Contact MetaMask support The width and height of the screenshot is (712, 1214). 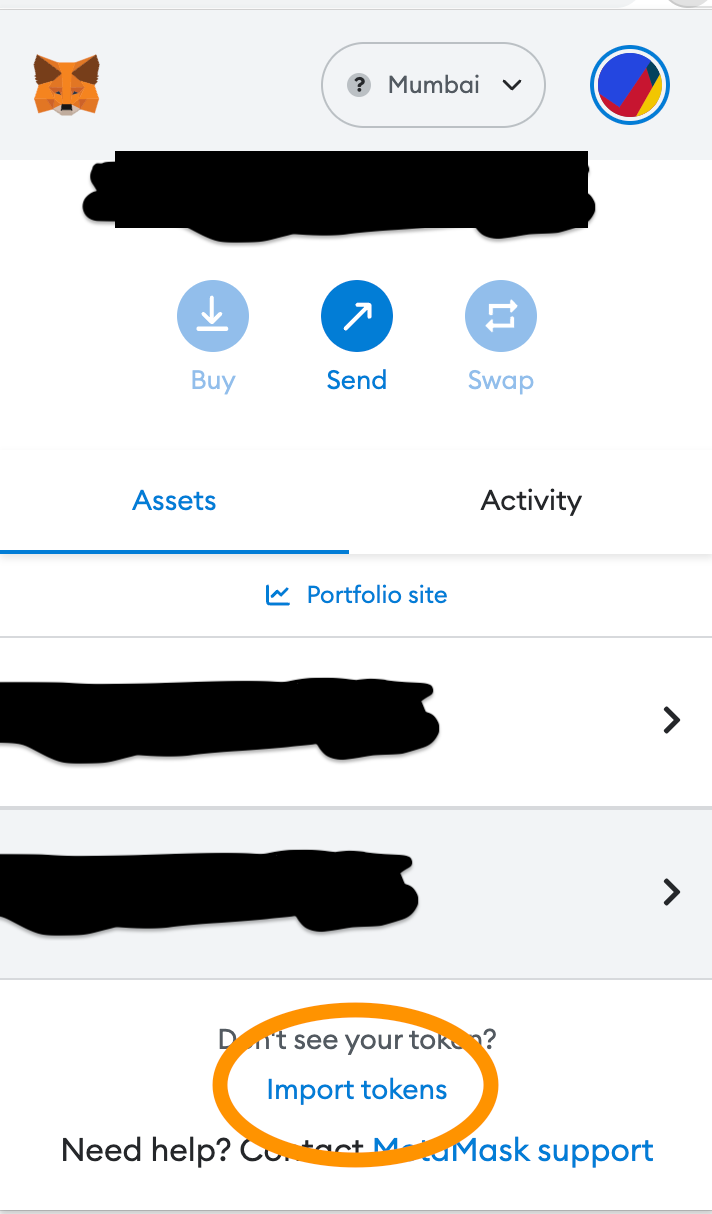click(513, 1150)
